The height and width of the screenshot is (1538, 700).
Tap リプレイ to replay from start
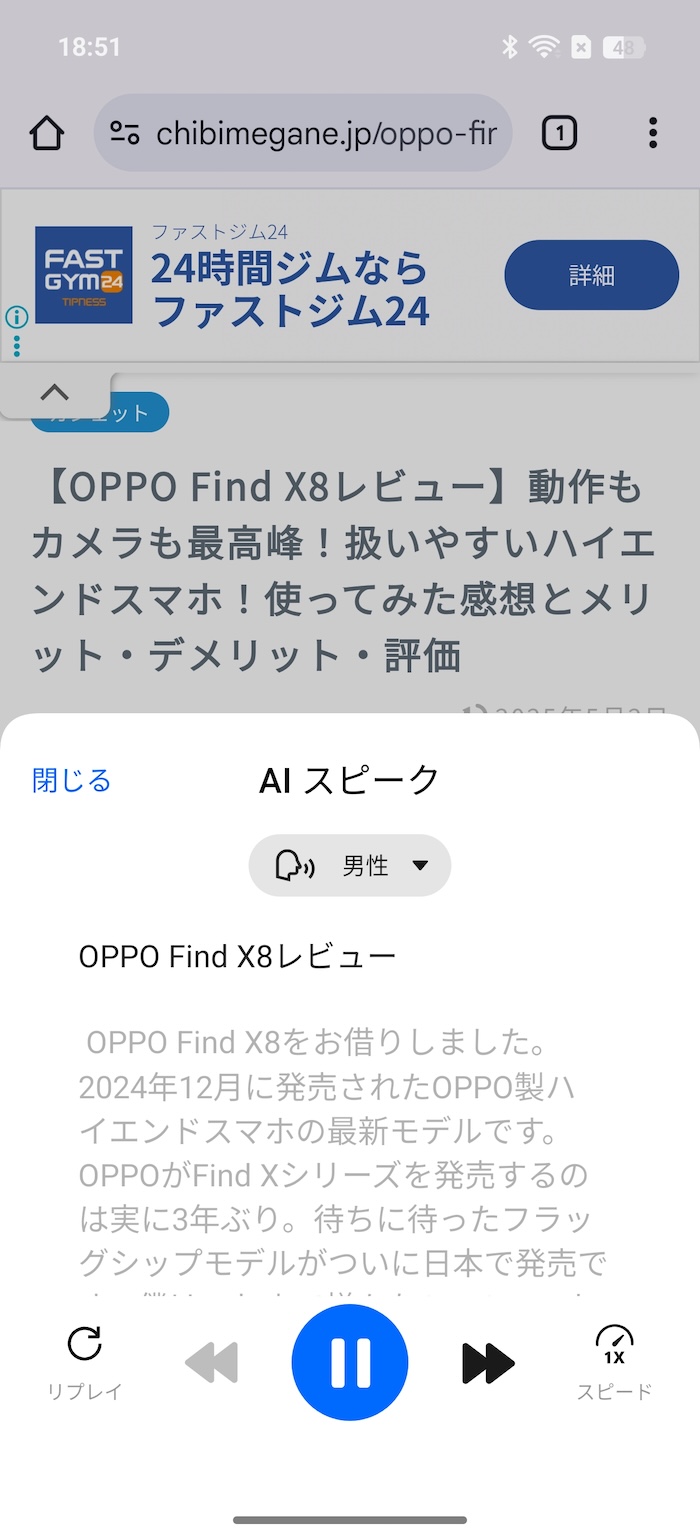[x=84, y=1362]
